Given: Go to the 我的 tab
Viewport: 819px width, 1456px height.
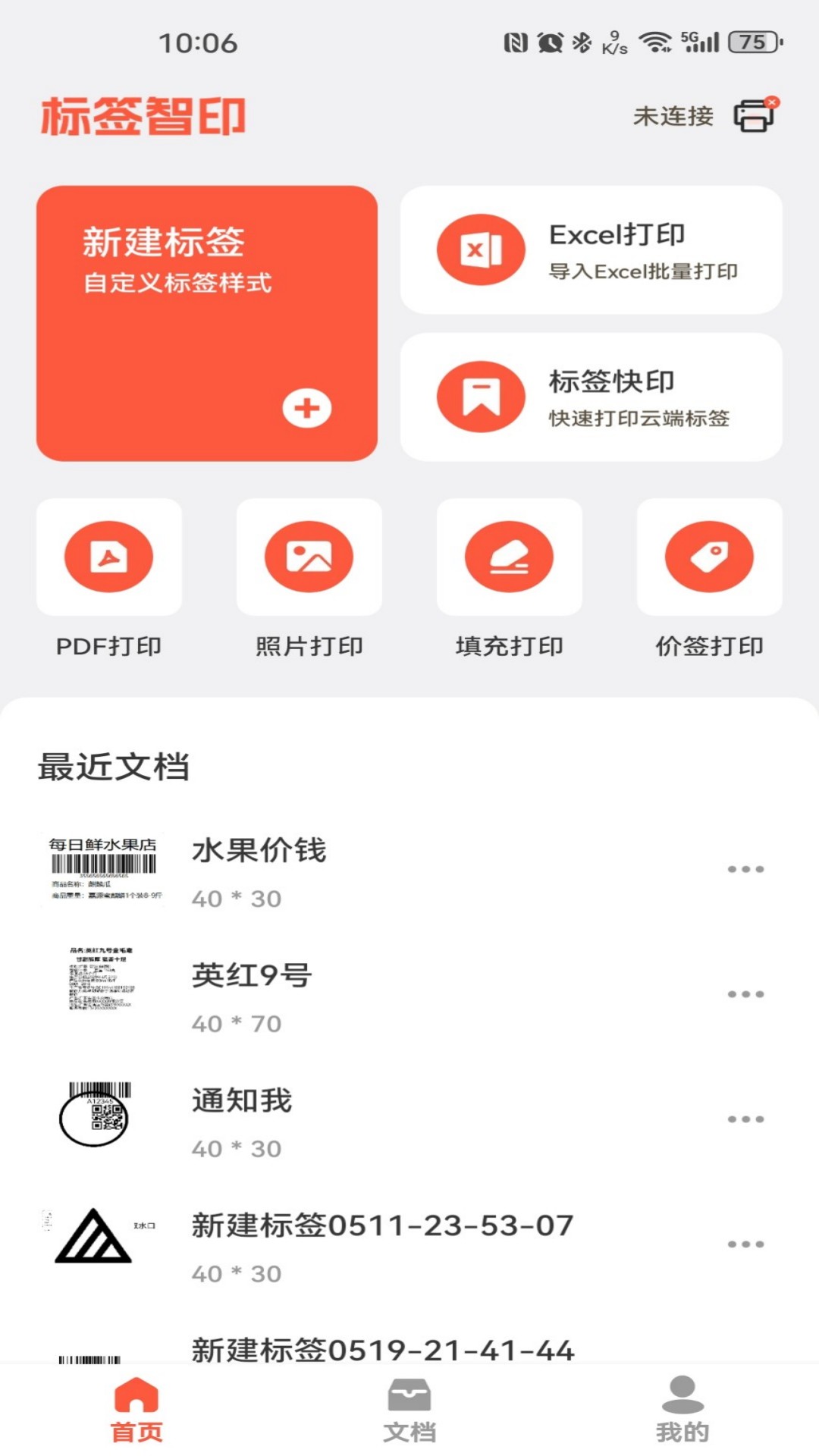Looking at the screenshot, I should point(682,1410).
